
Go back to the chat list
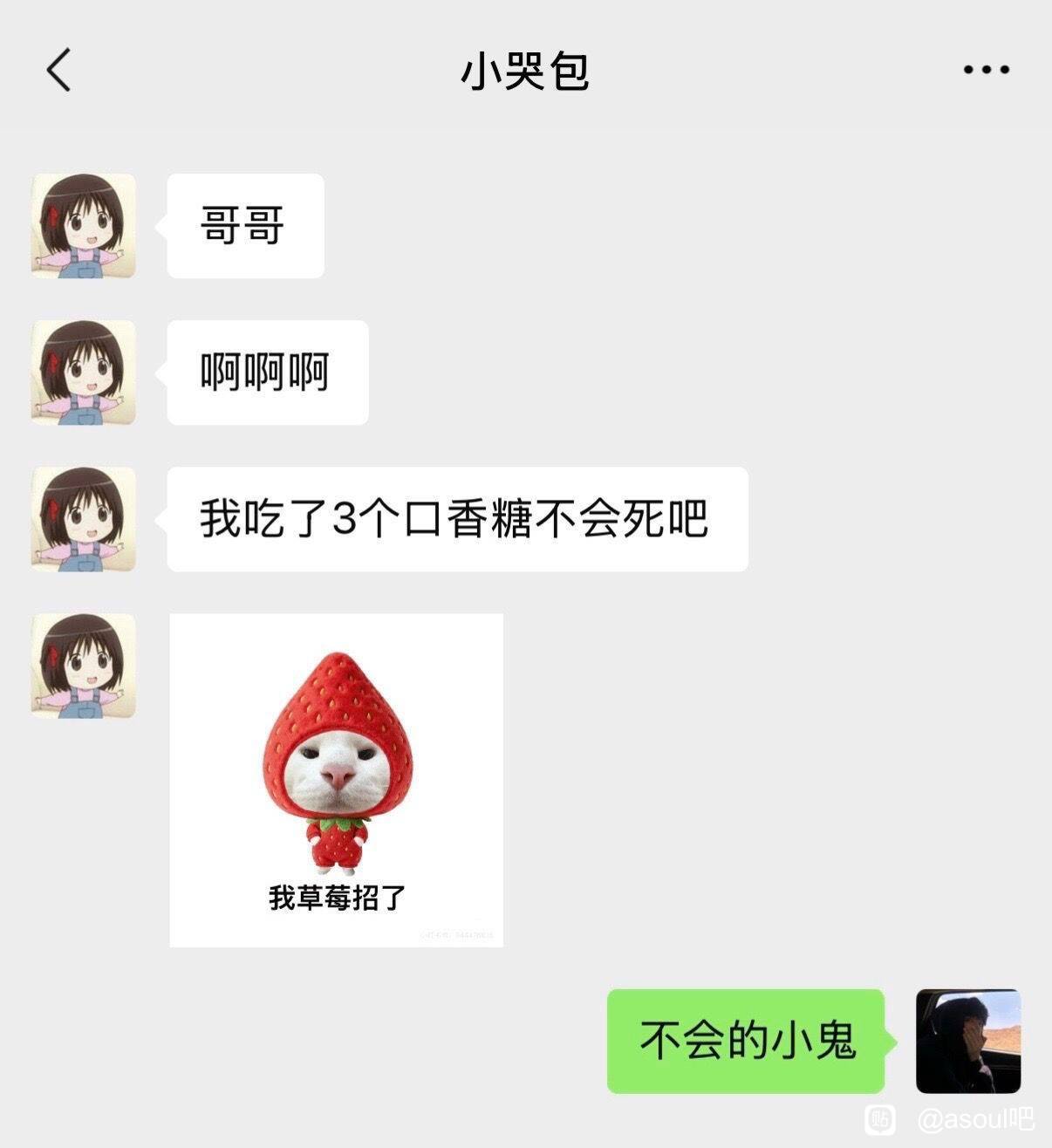click(58, 70)
